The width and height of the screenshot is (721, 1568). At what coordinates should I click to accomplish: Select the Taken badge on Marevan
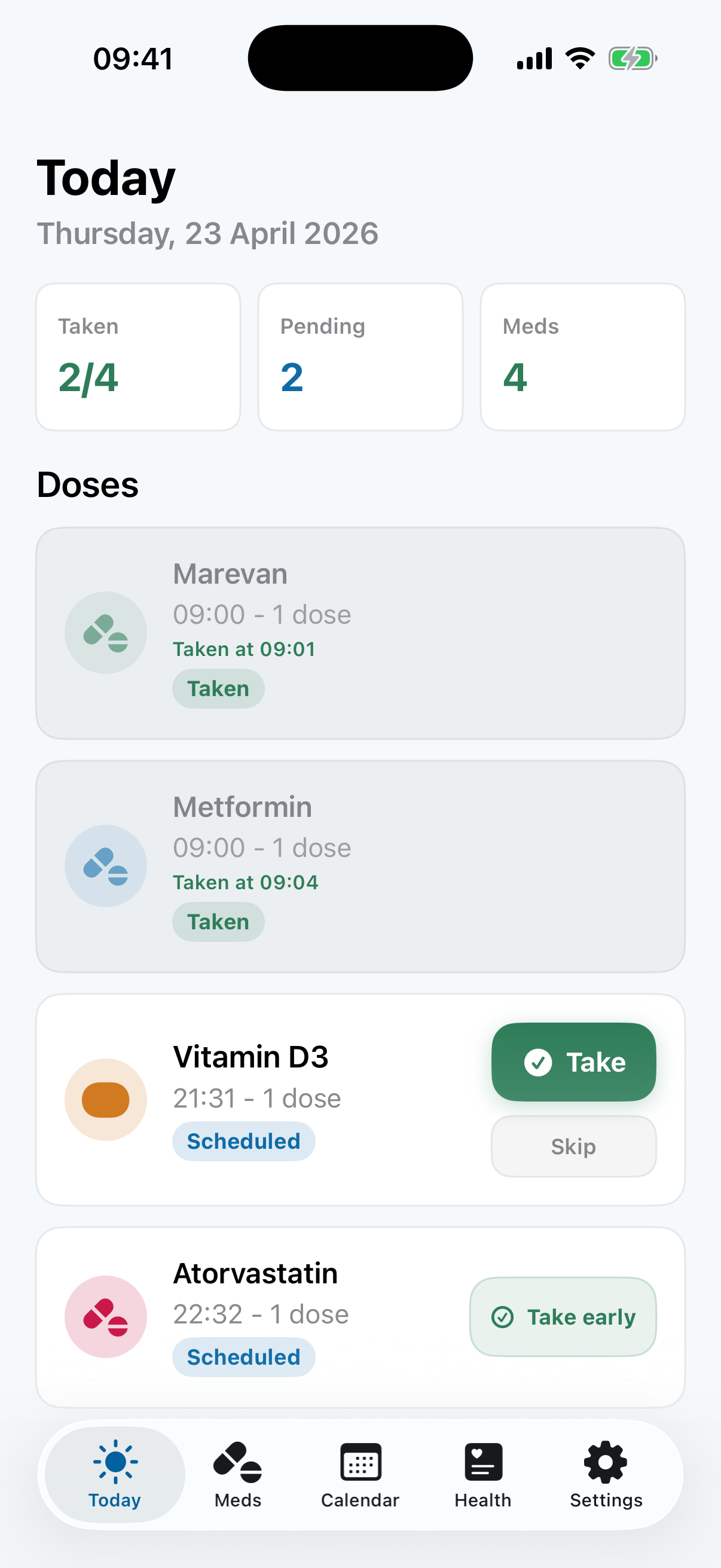(218, 688)
